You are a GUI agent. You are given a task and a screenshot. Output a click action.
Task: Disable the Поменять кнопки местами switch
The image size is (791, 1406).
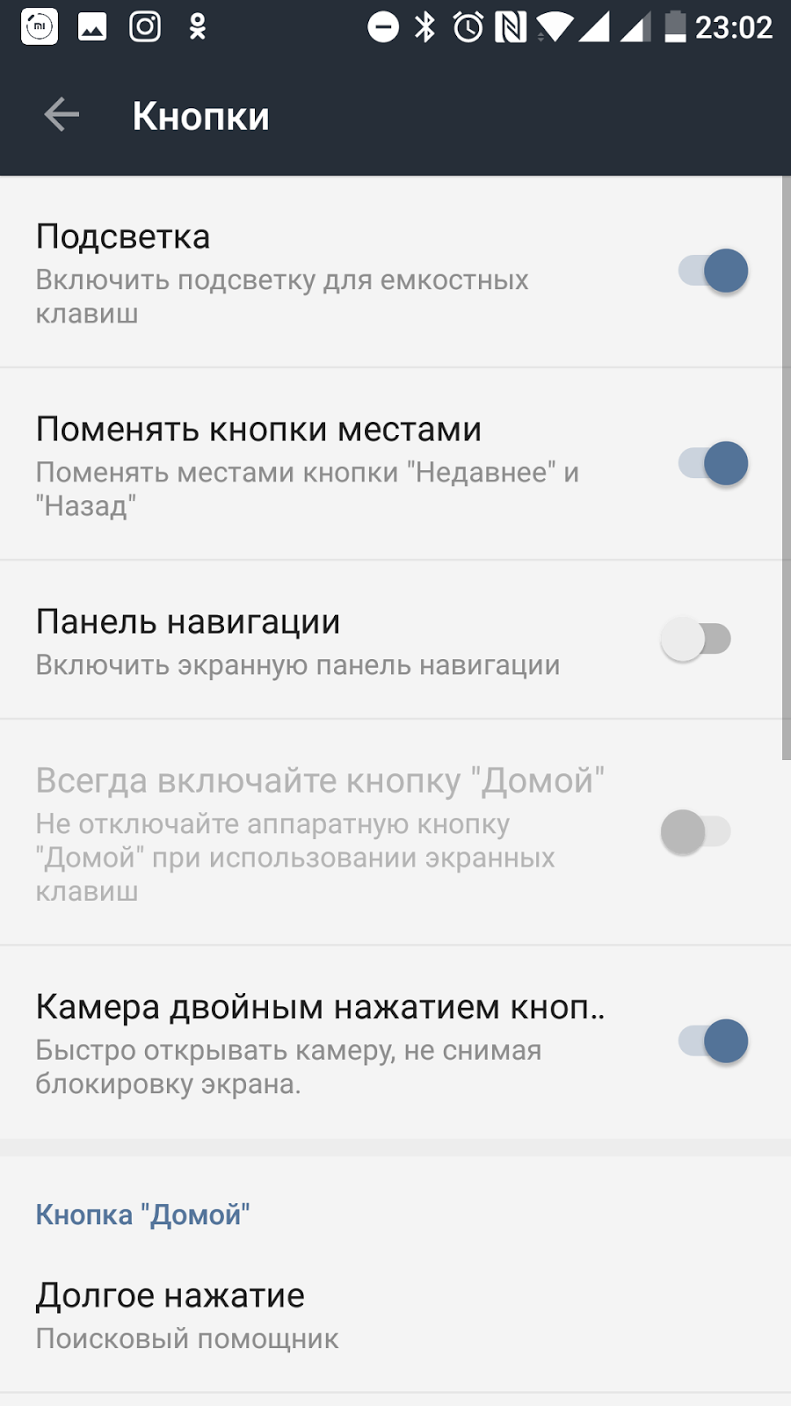click(714, 464)
